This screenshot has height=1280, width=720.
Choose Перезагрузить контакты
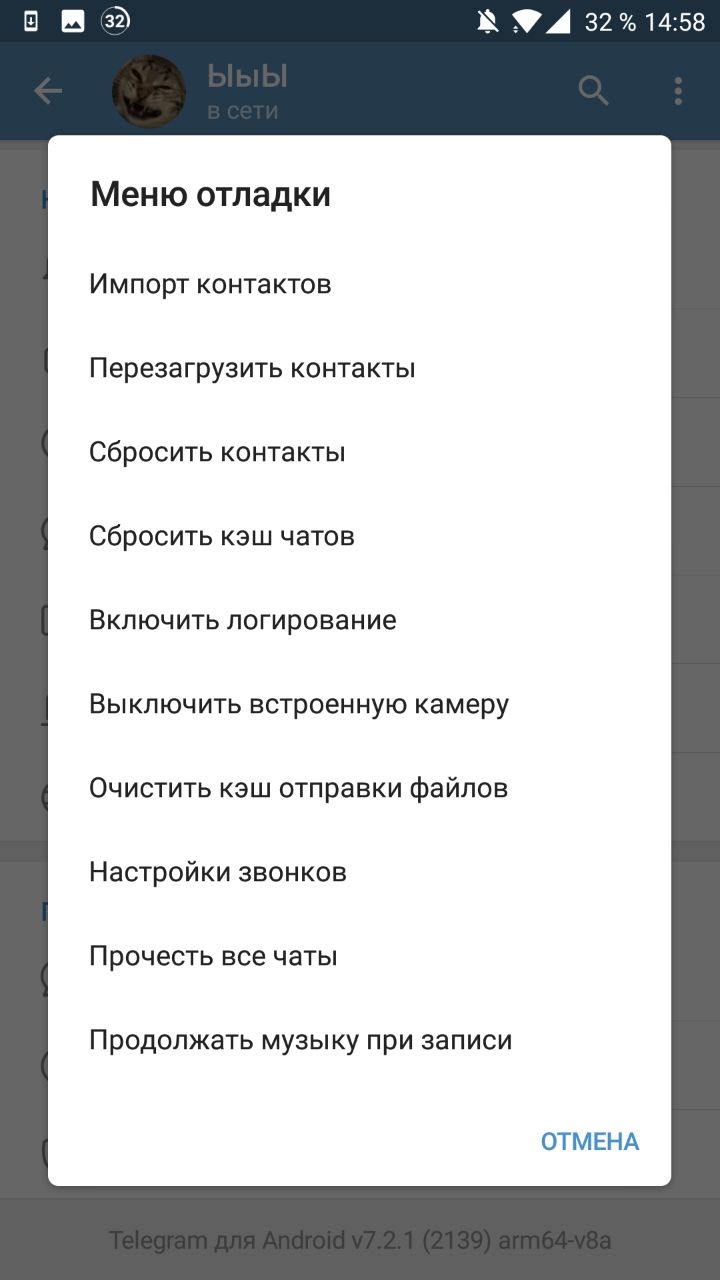(x=252, y=368)
